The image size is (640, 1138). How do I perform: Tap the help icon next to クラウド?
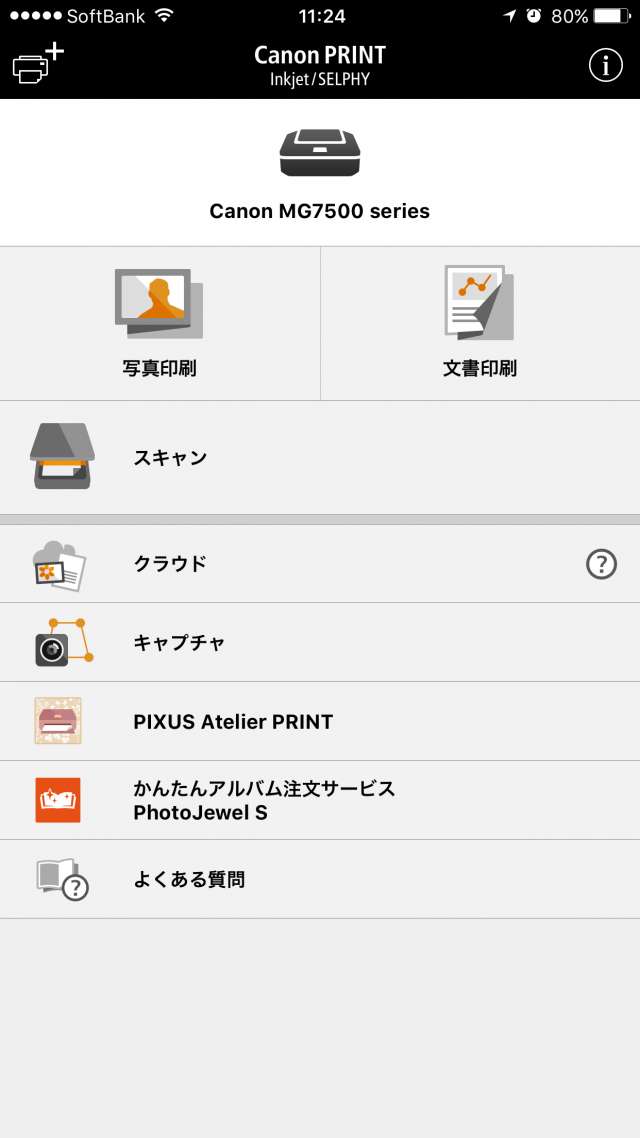(x=602, y=564)
